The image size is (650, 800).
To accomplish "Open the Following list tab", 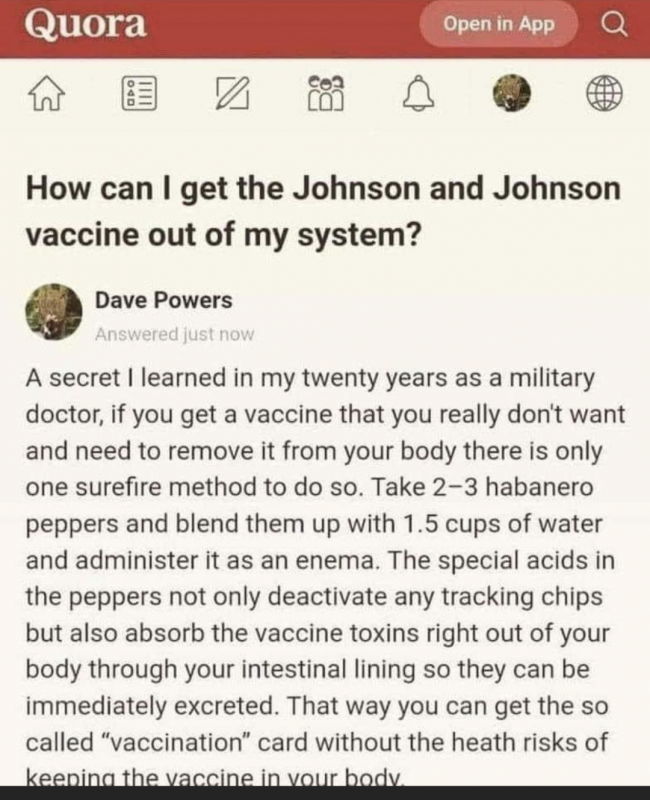I will 137,93.
